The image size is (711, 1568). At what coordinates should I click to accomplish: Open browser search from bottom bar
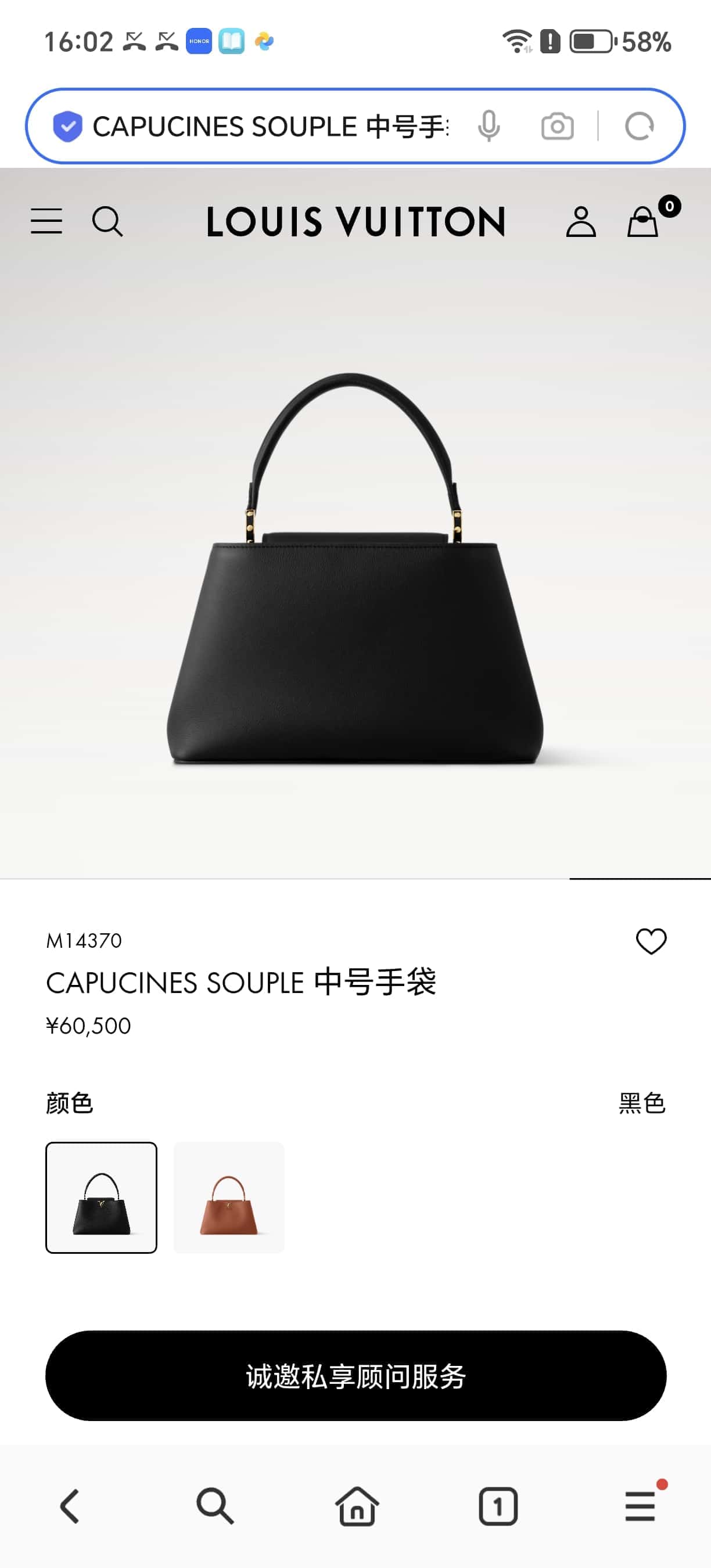214,1506
